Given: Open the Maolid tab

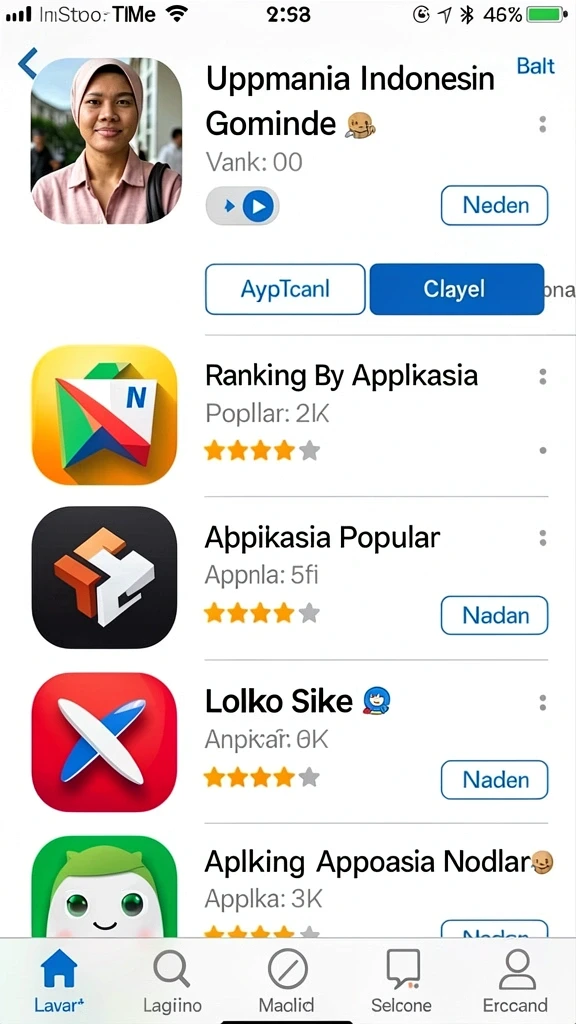Looking at the screenshot, I should pos(287,981).
